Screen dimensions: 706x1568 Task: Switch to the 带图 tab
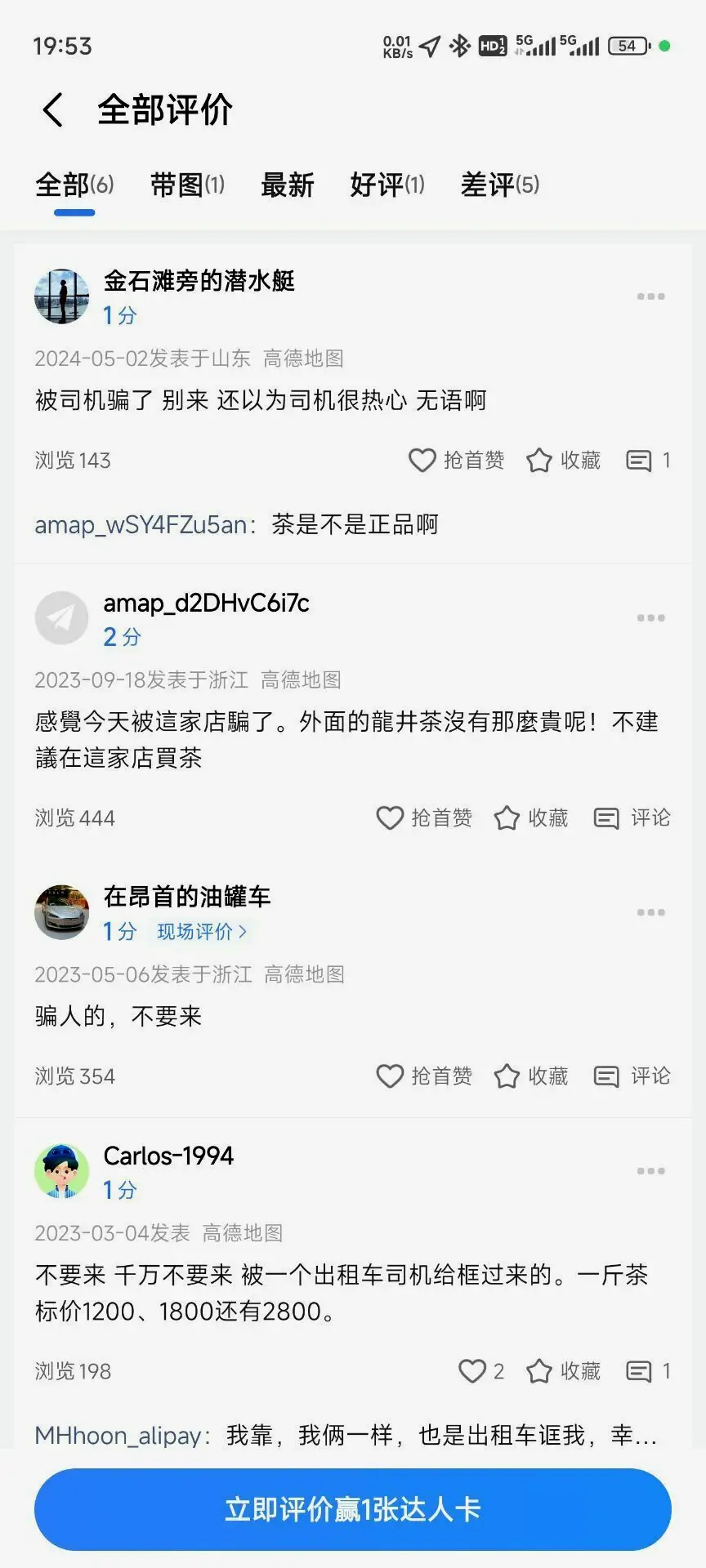pos(187,185)
